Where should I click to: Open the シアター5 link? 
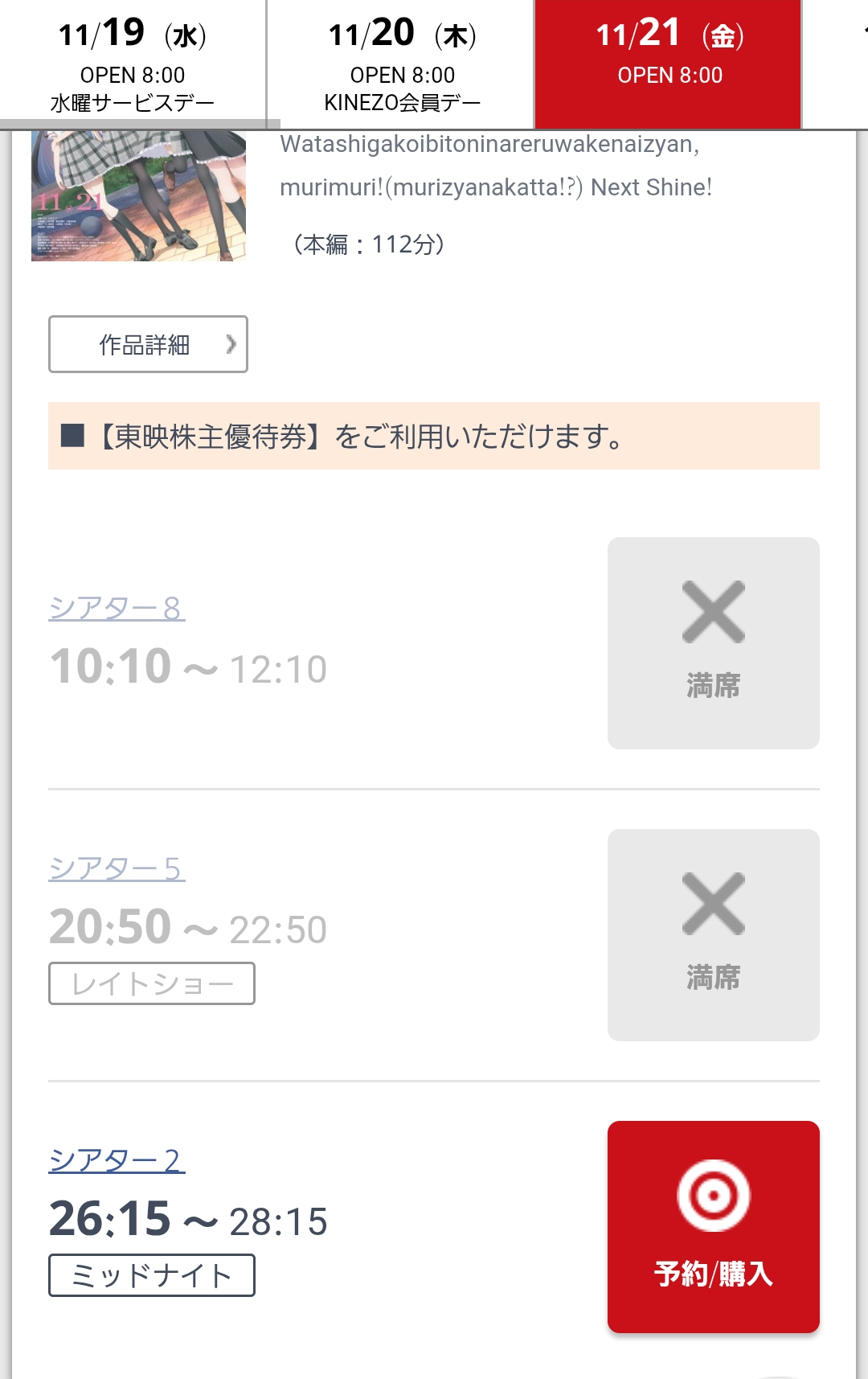[x=117, y=869]
